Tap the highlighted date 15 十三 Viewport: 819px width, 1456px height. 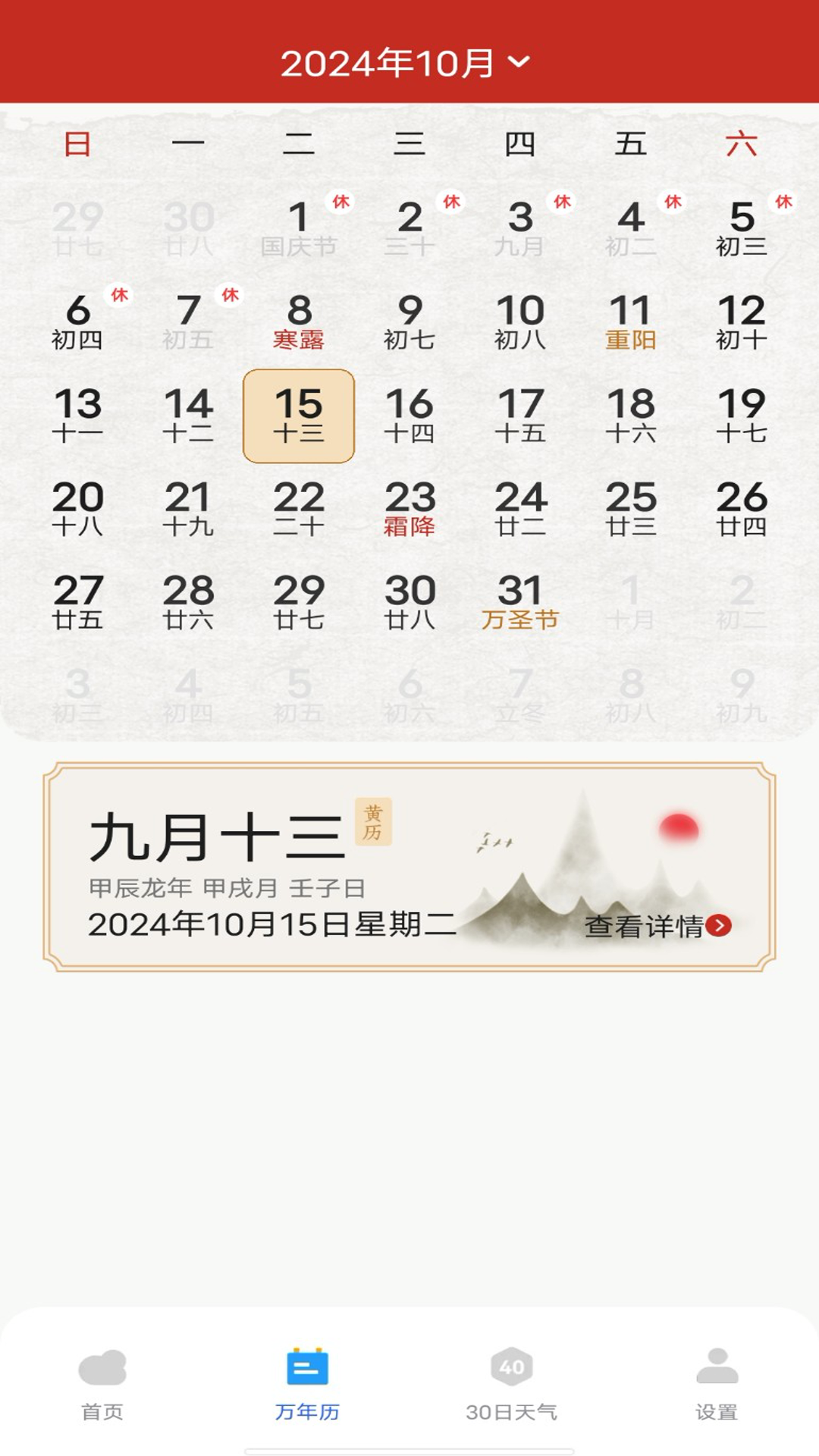click(299, 416)
